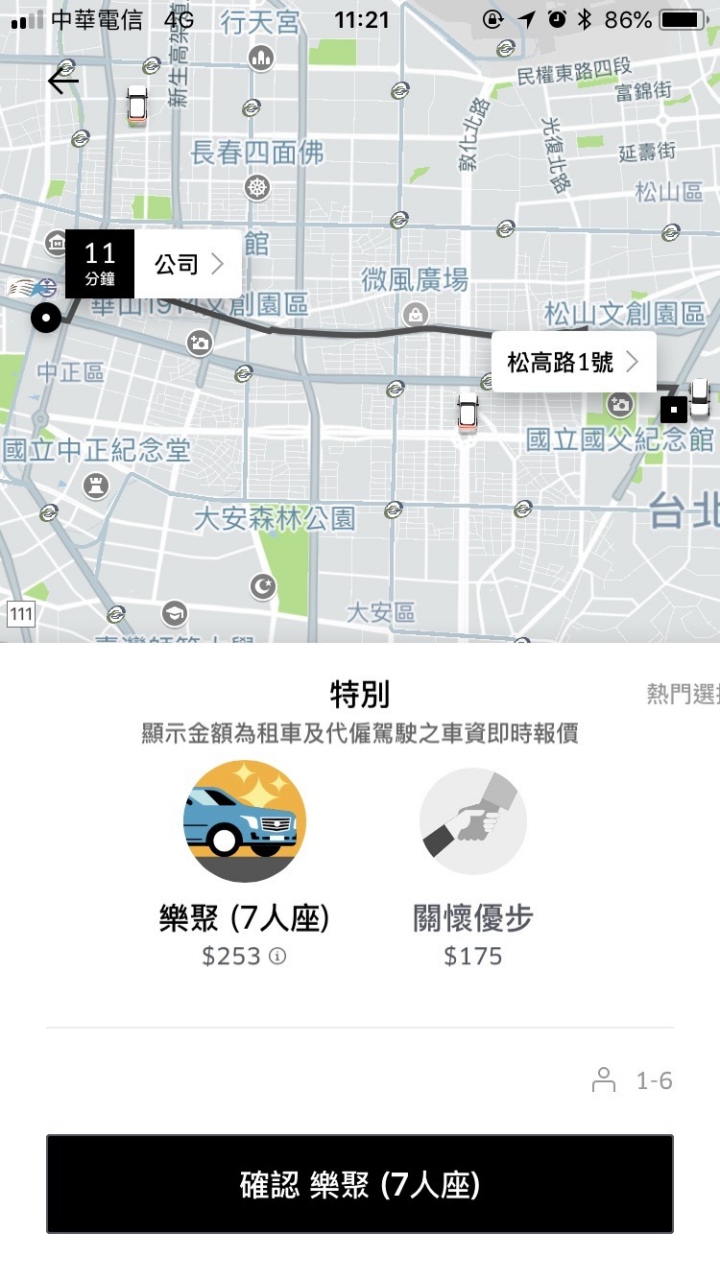Tap the pickup point black dot marker
This screenshot has height=1280, width=720.
point(47,318)
